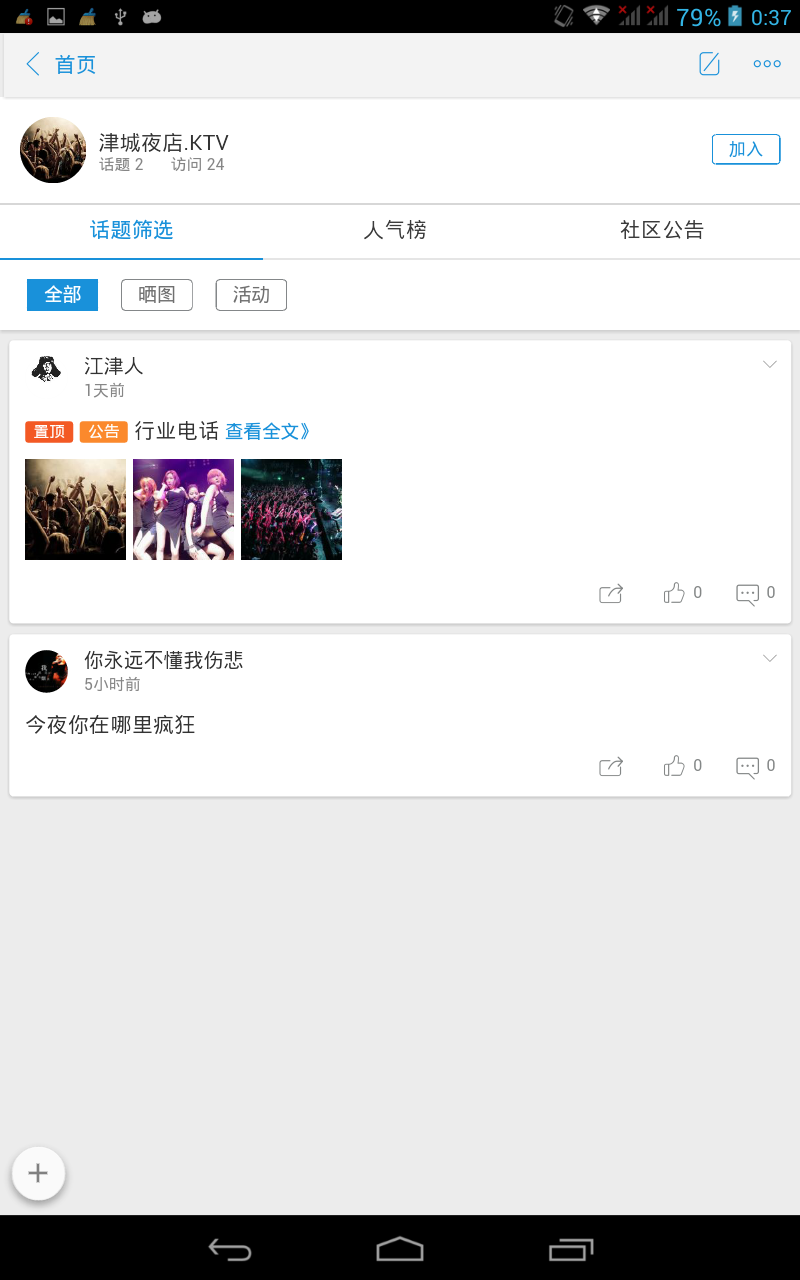Join the community with 加入 button
This screenshot has height=1280, width=800.
746,149
